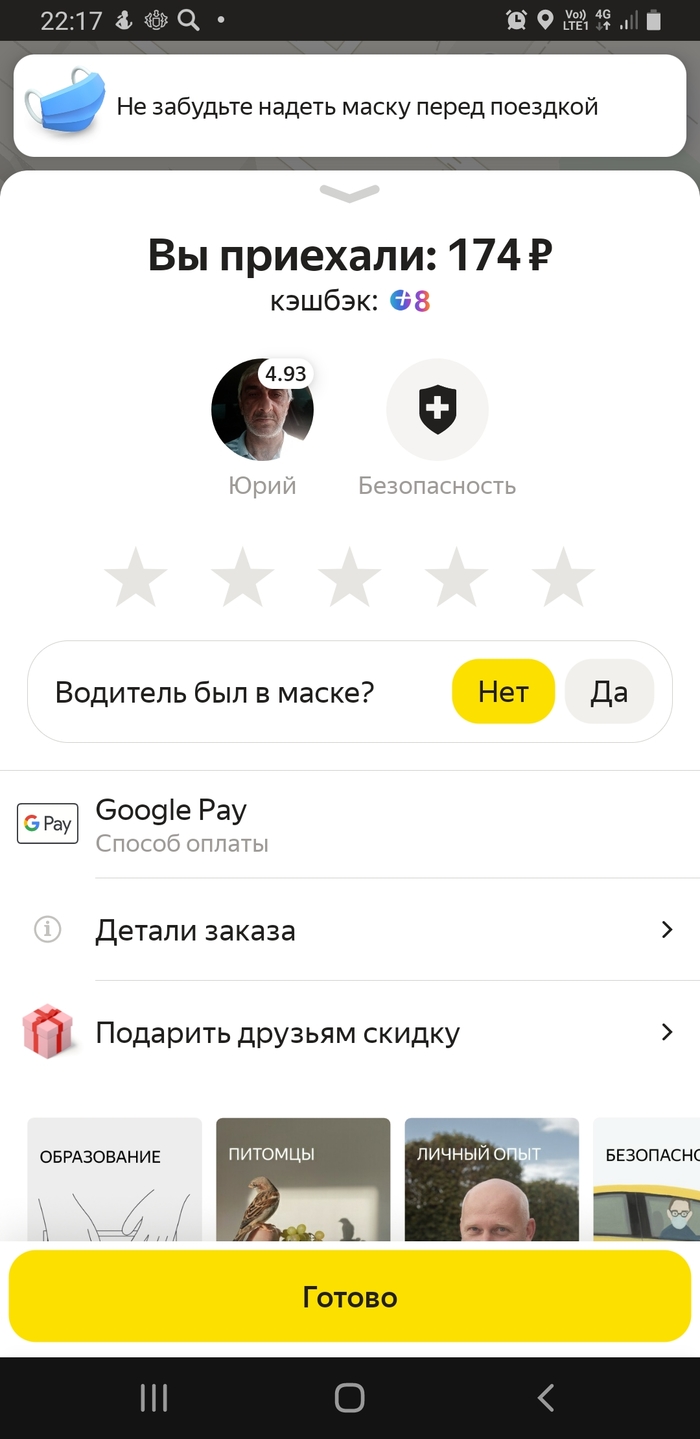Answer Нет to the mask question
This screenshot has width=700, height=1439.
(x=503, y=691)
